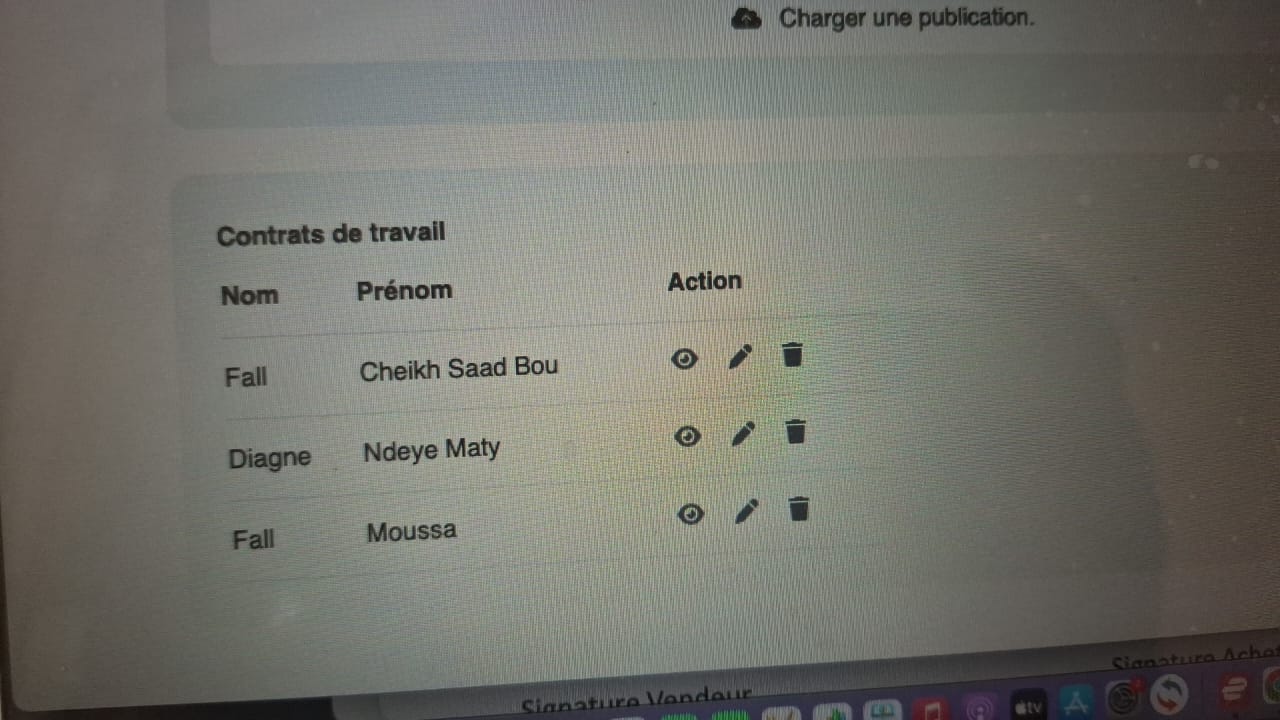Image resolution: width=1280 pixels, height=720 pixels.
Task: View Moussa Fall's contract
Action: coord(690,514)
